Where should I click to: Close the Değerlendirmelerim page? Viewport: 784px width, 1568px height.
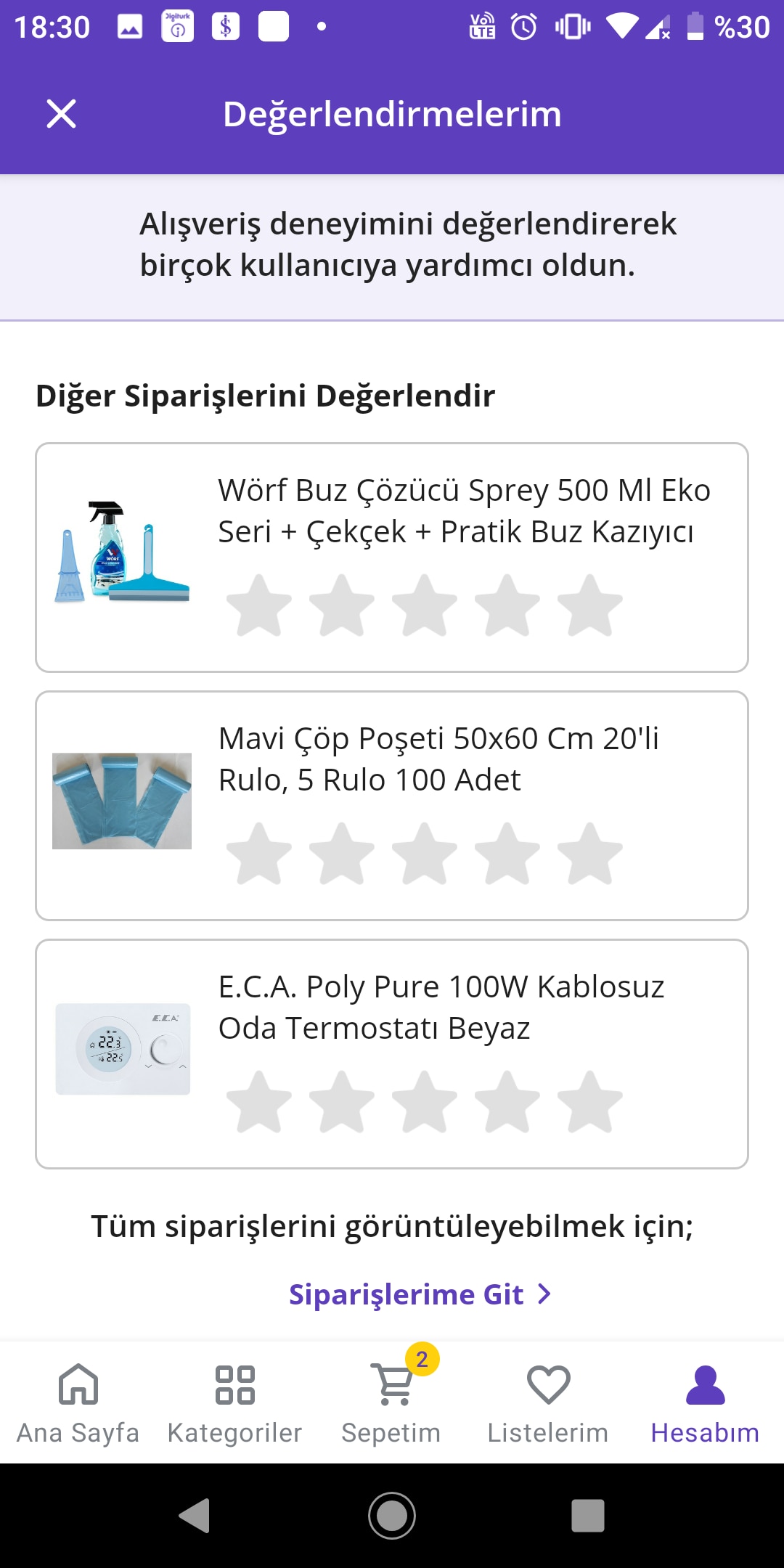[x=62, y=114]
